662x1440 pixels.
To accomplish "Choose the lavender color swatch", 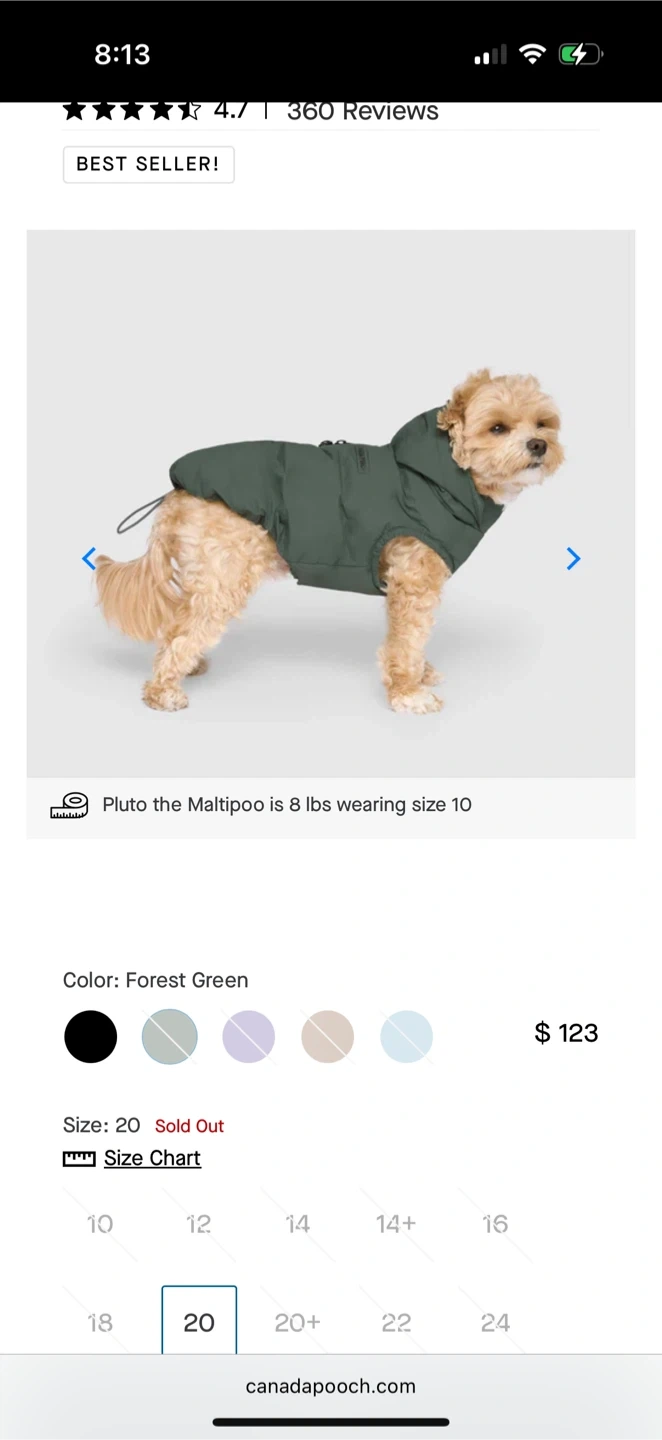I will [x=248, y=1036].
